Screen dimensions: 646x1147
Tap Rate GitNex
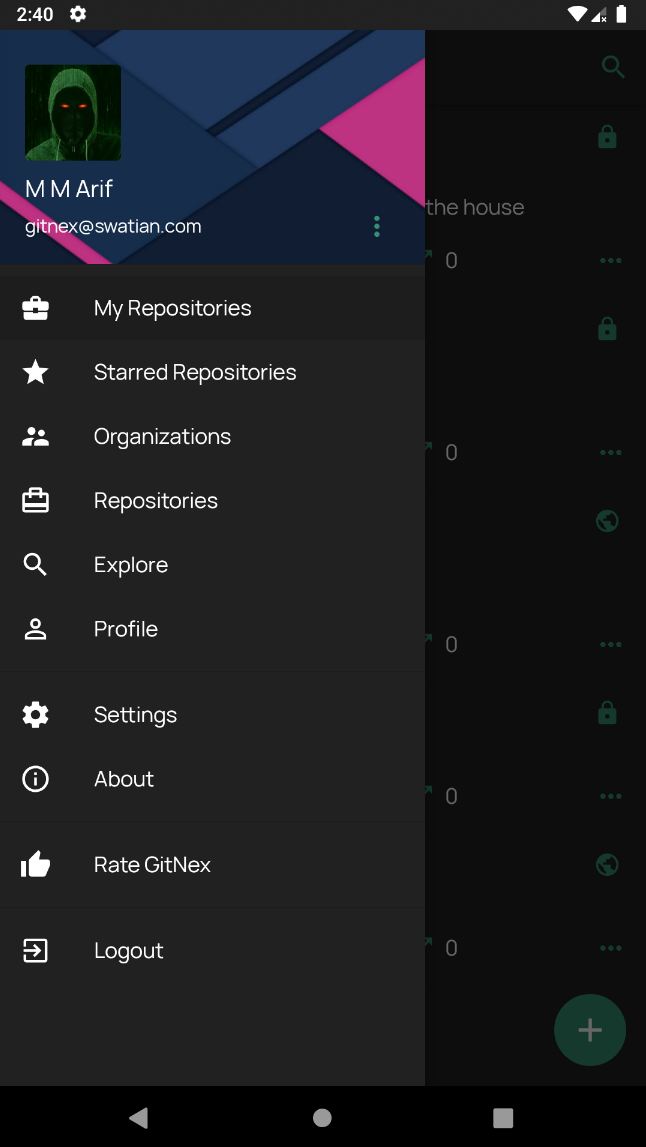click(x=152, y=864)
